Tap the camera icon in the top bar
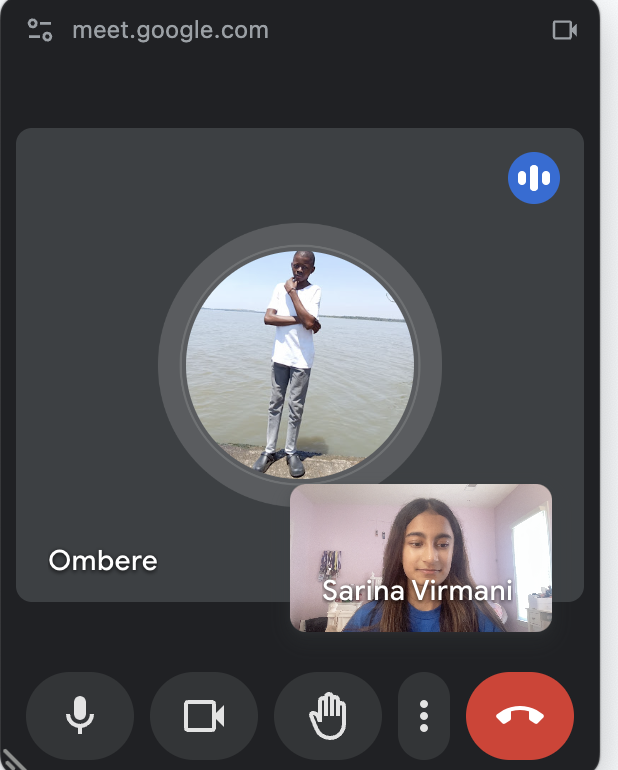 coord(565,30)
